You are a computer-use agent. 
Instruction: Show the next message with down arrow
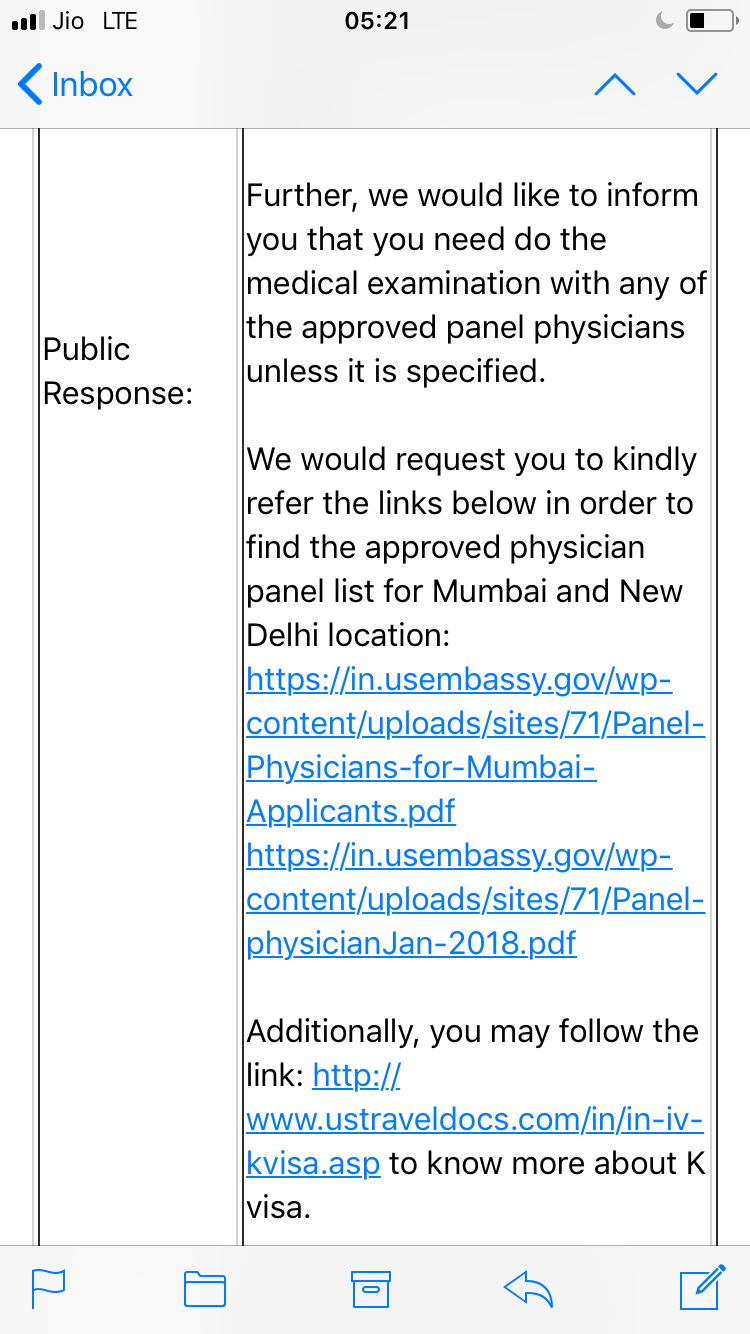click(697, 85)
